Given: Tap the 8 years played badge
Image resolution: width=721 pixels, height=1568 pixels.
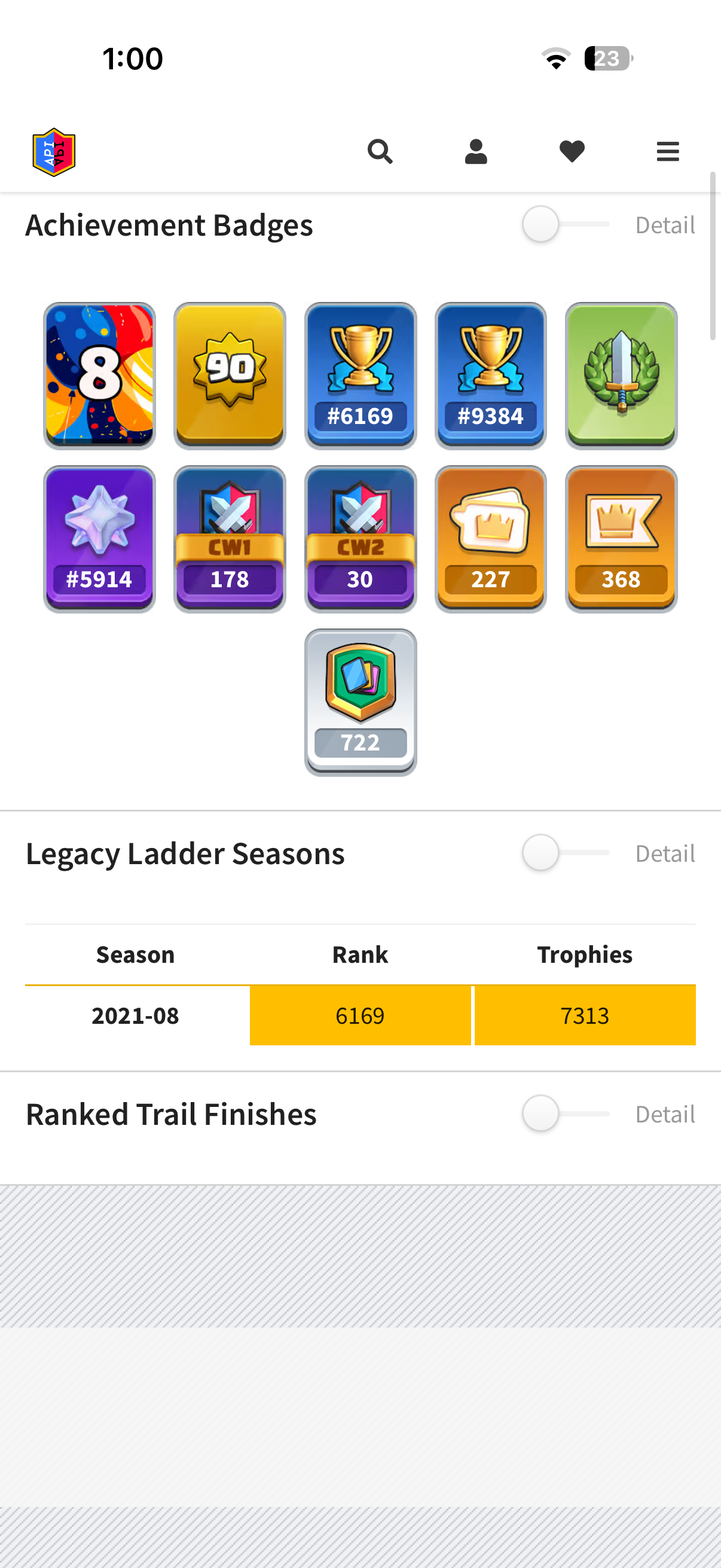Looking at the screenshot, I should point(99,376).
